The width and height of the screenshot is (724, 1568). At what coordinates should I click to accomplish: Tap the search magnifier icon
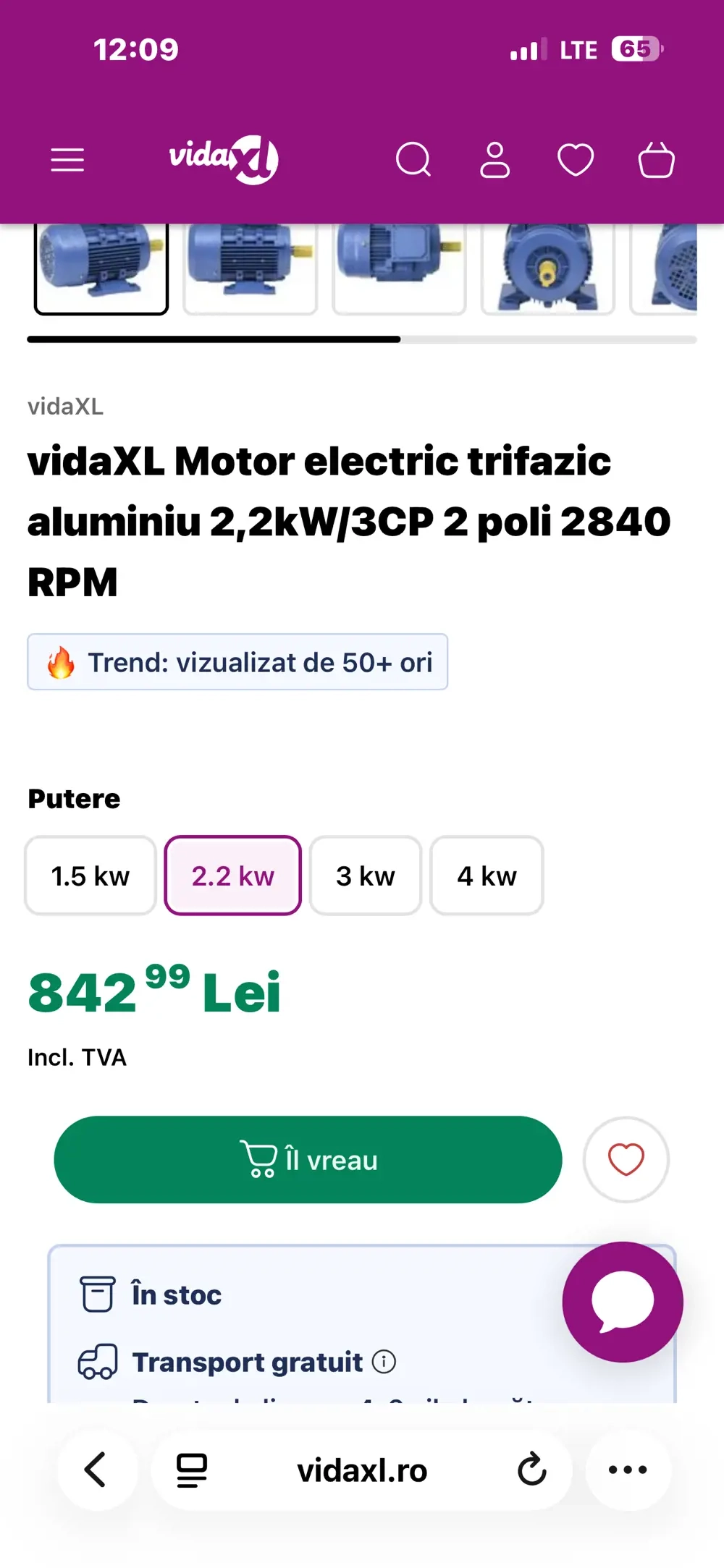[x=414, y=160]
